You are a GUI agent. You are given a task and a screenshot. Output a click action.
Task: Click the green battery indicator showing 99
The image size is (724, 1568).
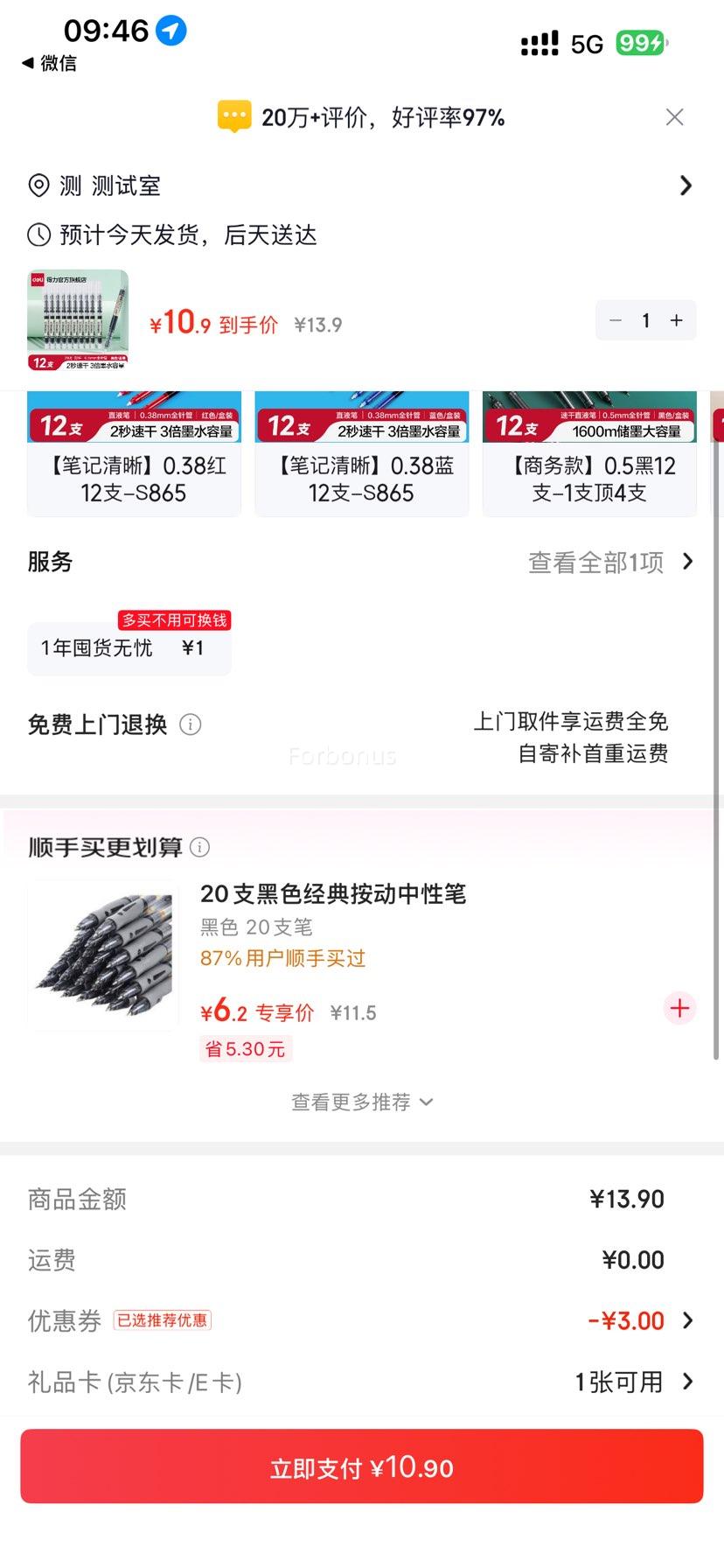(x=638, y=41)
